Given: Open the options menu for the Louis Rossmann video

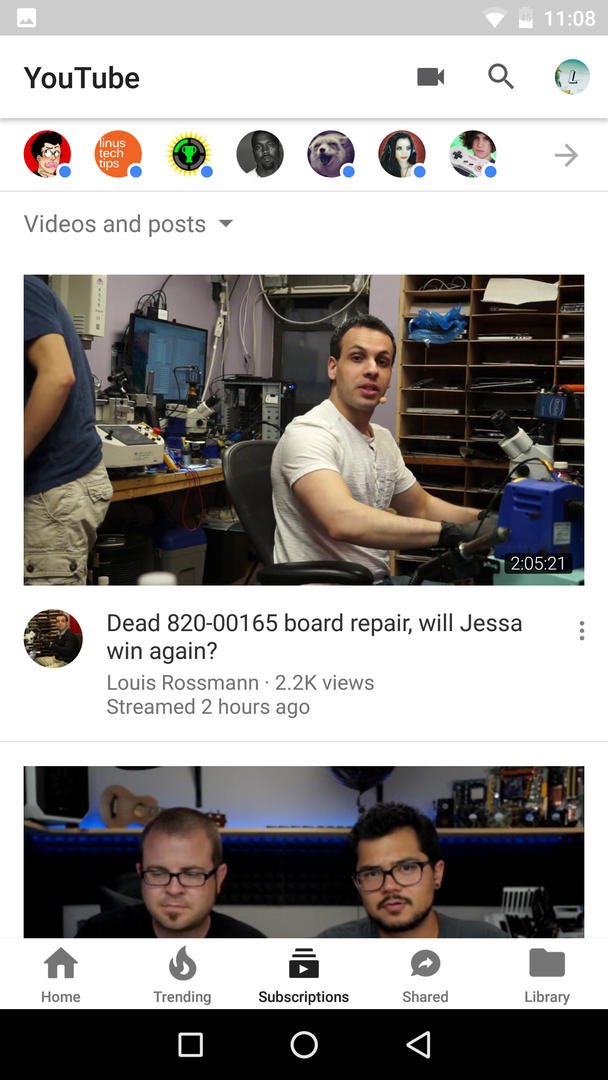Looking at the screenshot, I should (582, 630).
